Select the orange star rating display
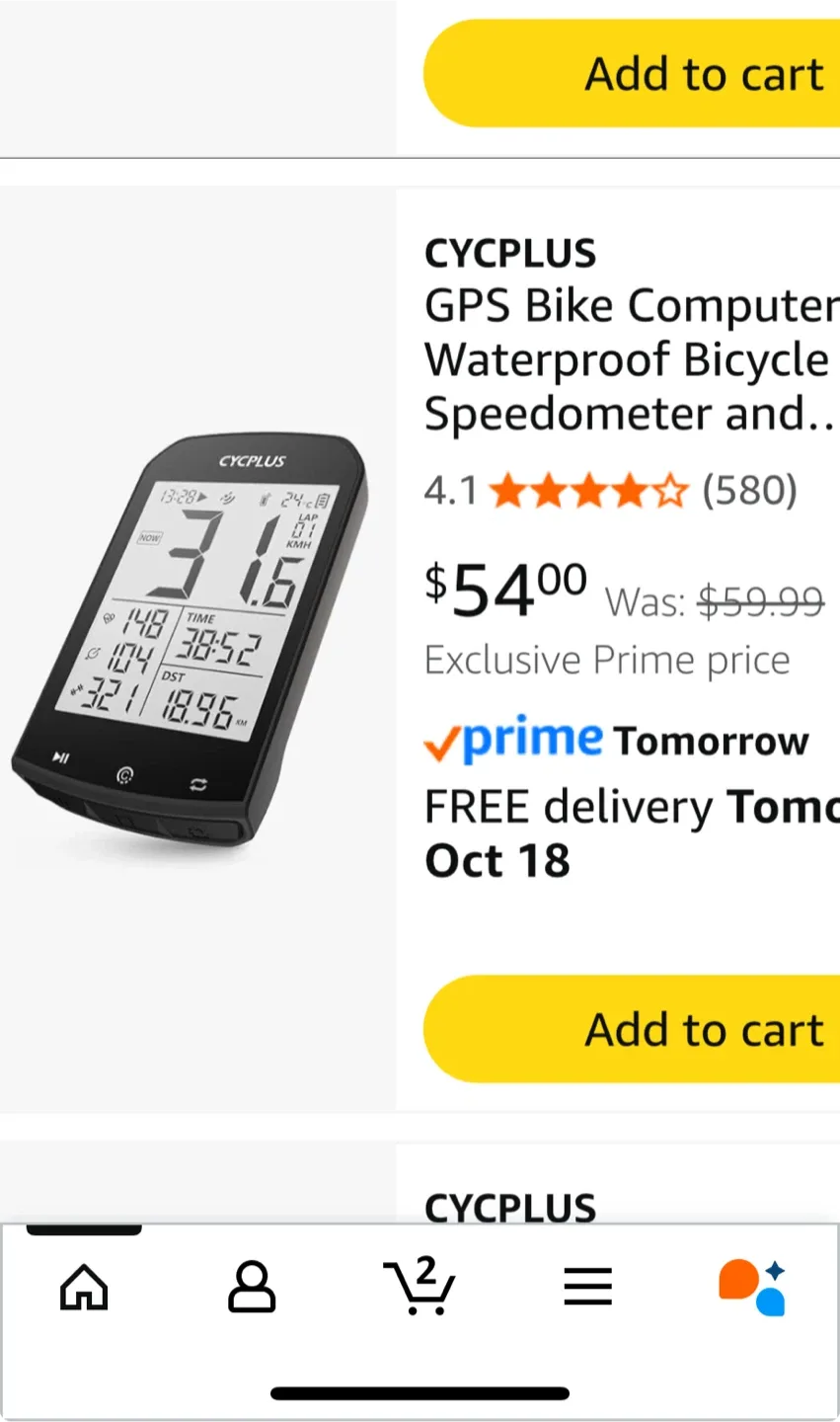840x1422 pixels. (587, 489)
